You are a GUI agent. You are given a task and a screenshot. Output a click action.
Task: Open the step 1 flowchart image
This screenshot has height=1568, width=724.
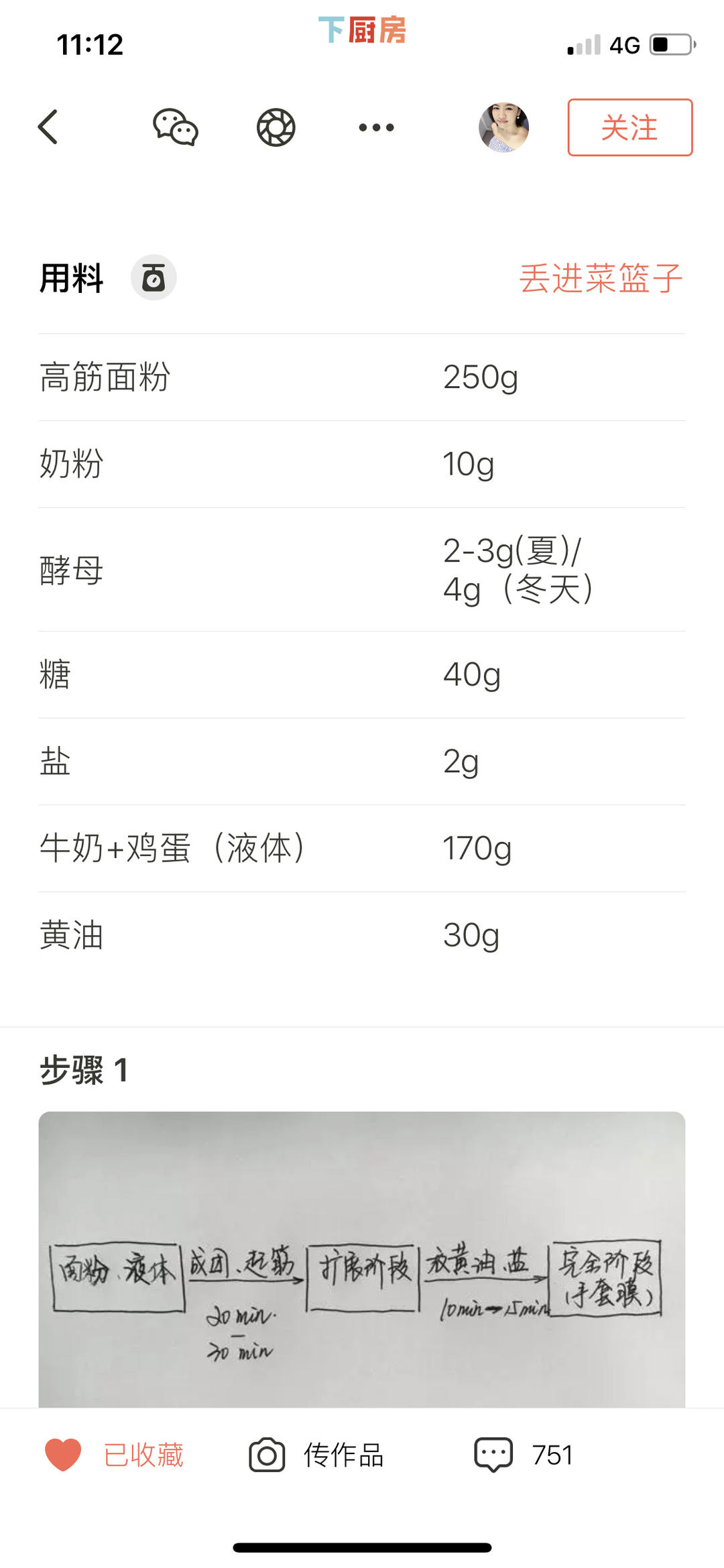click(362, 1259)
